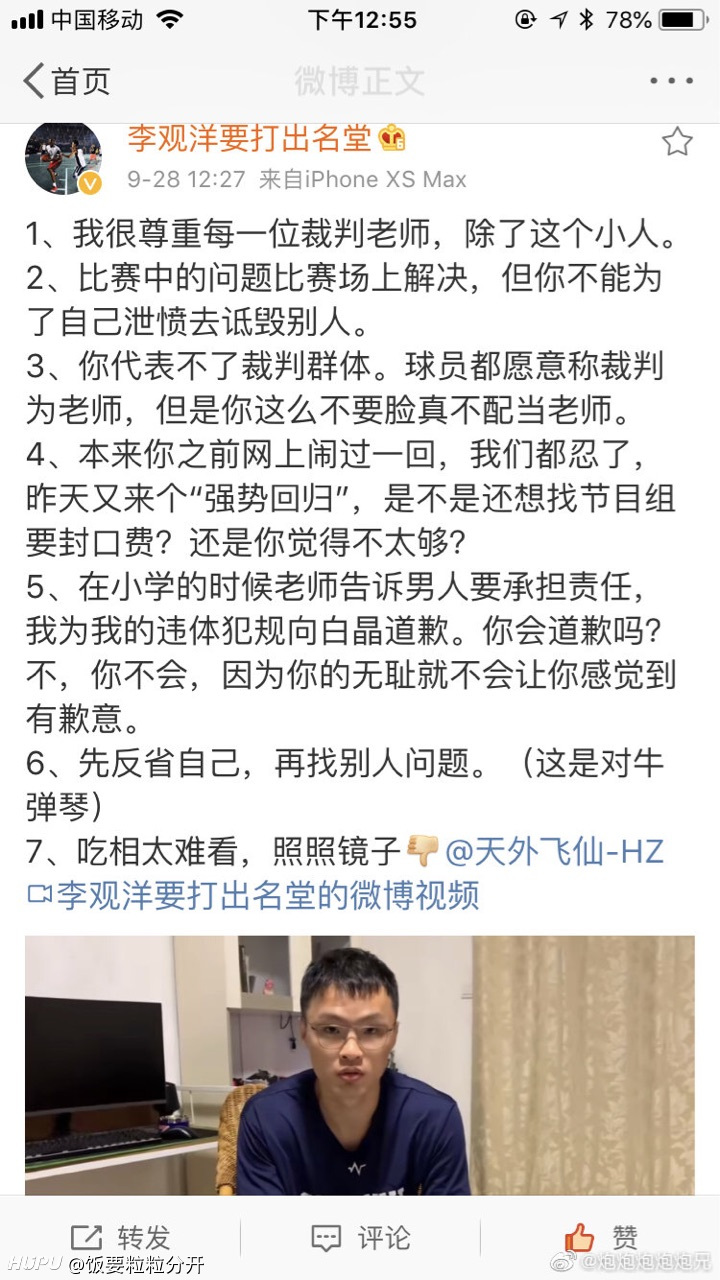The height and width of the screenshot is (1280, 720).
Task: Tap the username 李观洋要打出名堂
Action: tap(250, 139)
